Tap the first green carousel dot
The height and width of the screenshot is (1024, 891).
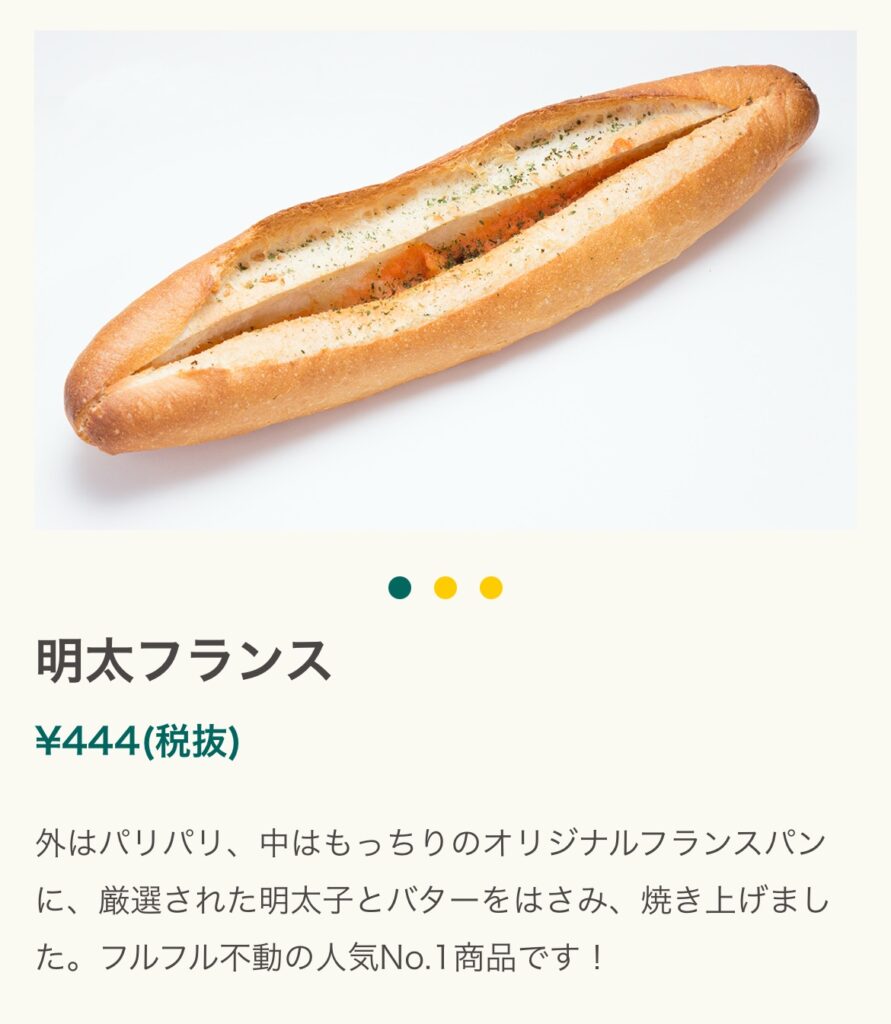pyautogui.click(x=400, y=588)
